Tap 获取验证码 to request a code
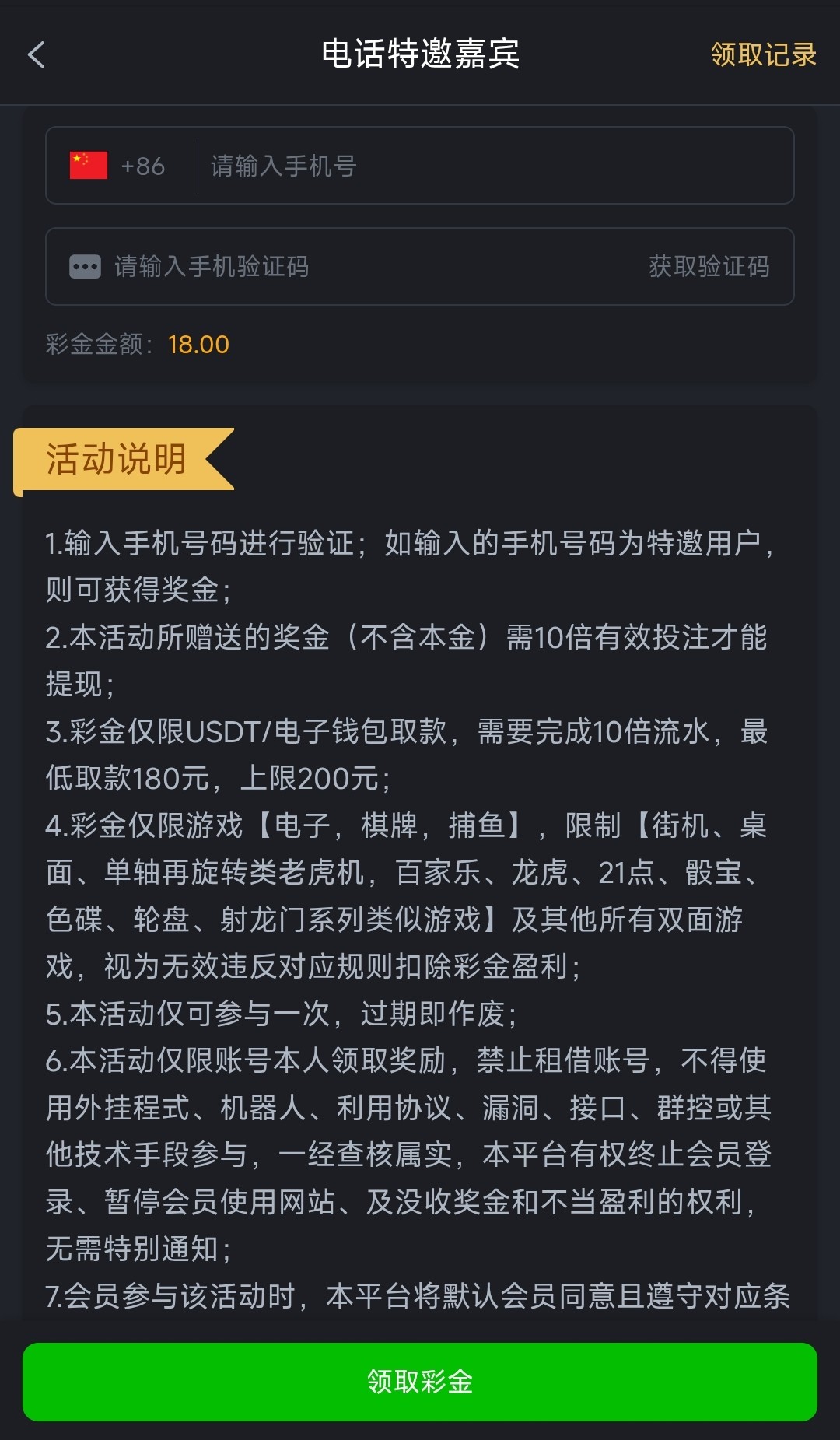The image size is (840, 1440). [709, 267]
